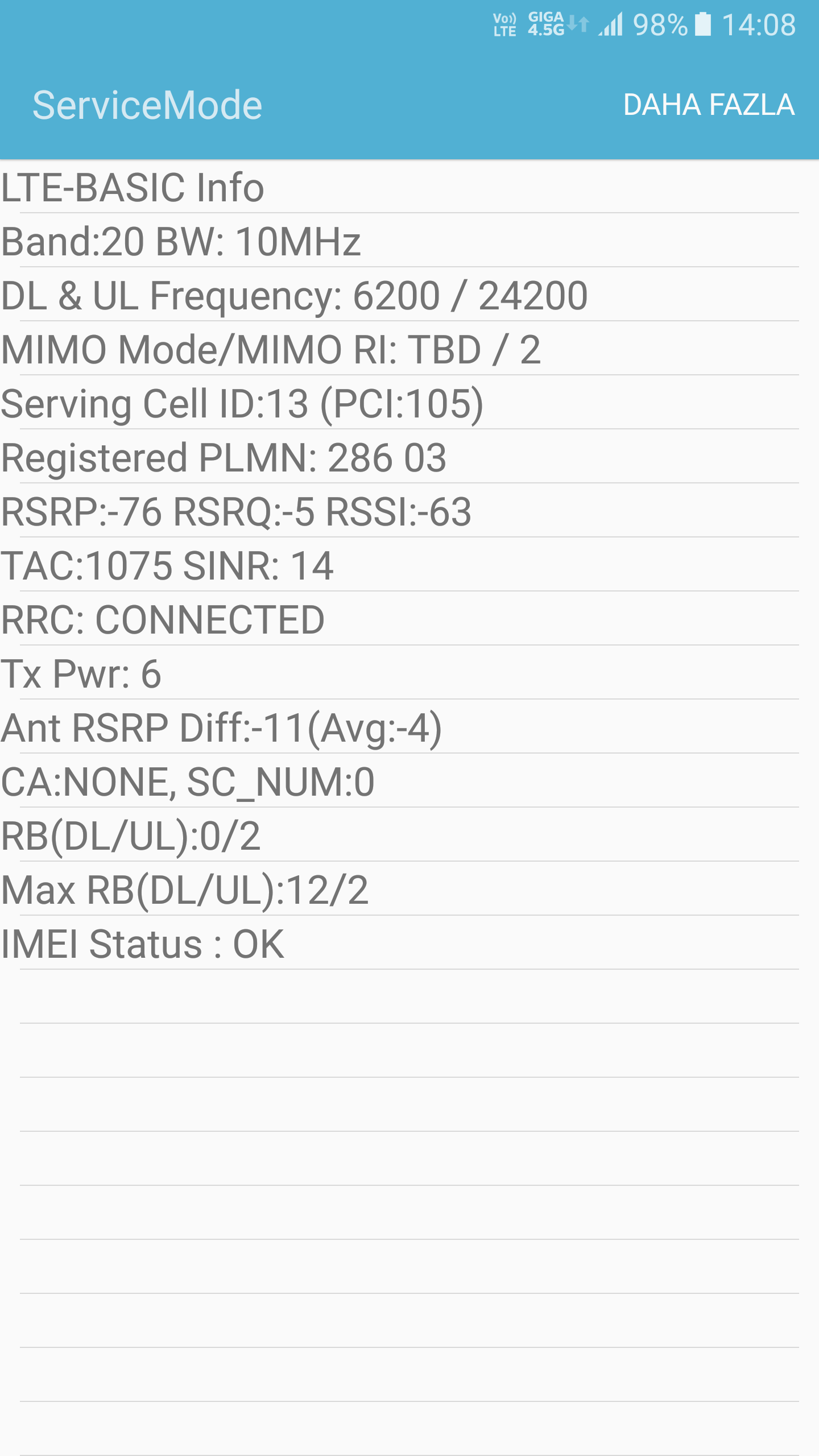This screenshot has width=819, height=1456.
Task: Open the DAHA FAZLA menu
Action: [x=709, y=105]
